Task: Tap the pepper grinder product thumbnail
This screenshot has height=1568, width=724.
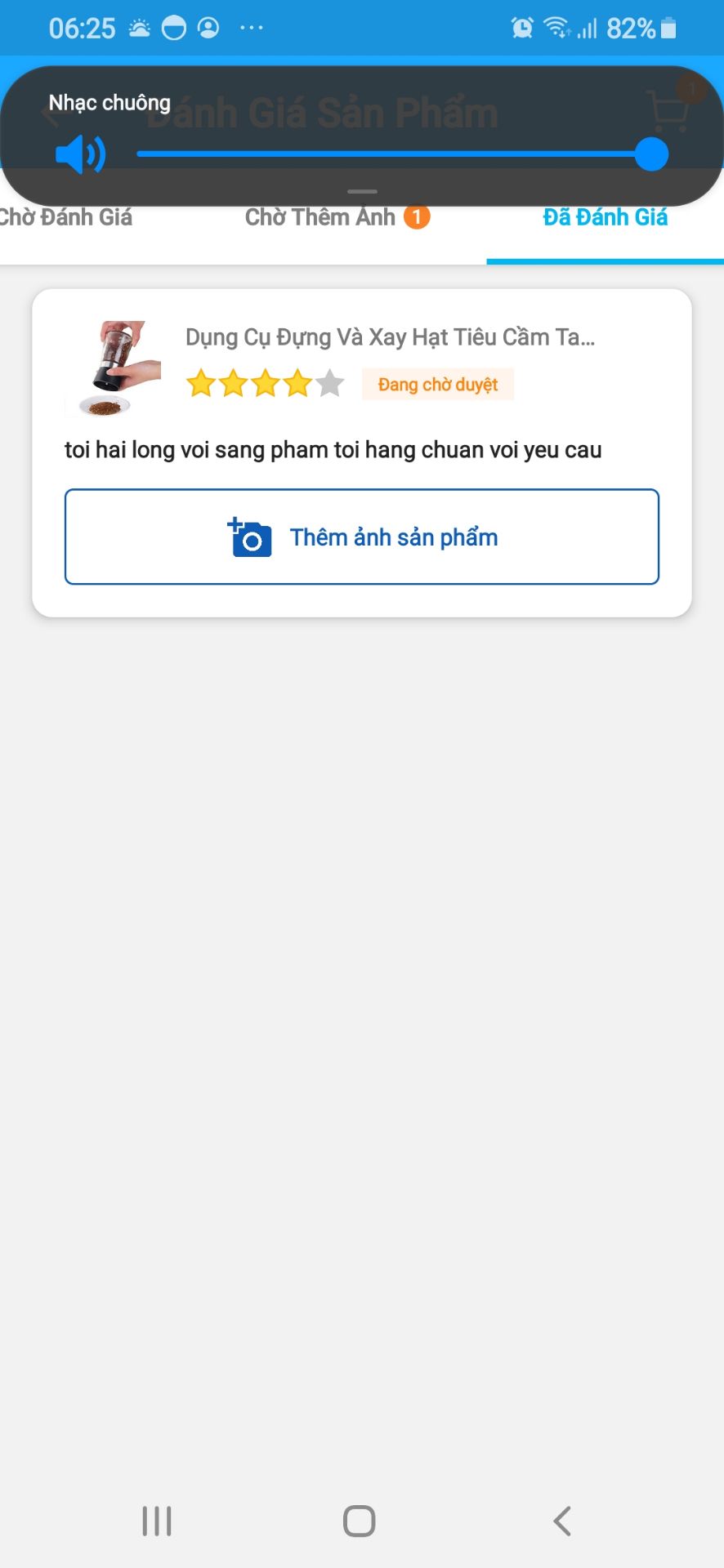Action: coord(109,365)
